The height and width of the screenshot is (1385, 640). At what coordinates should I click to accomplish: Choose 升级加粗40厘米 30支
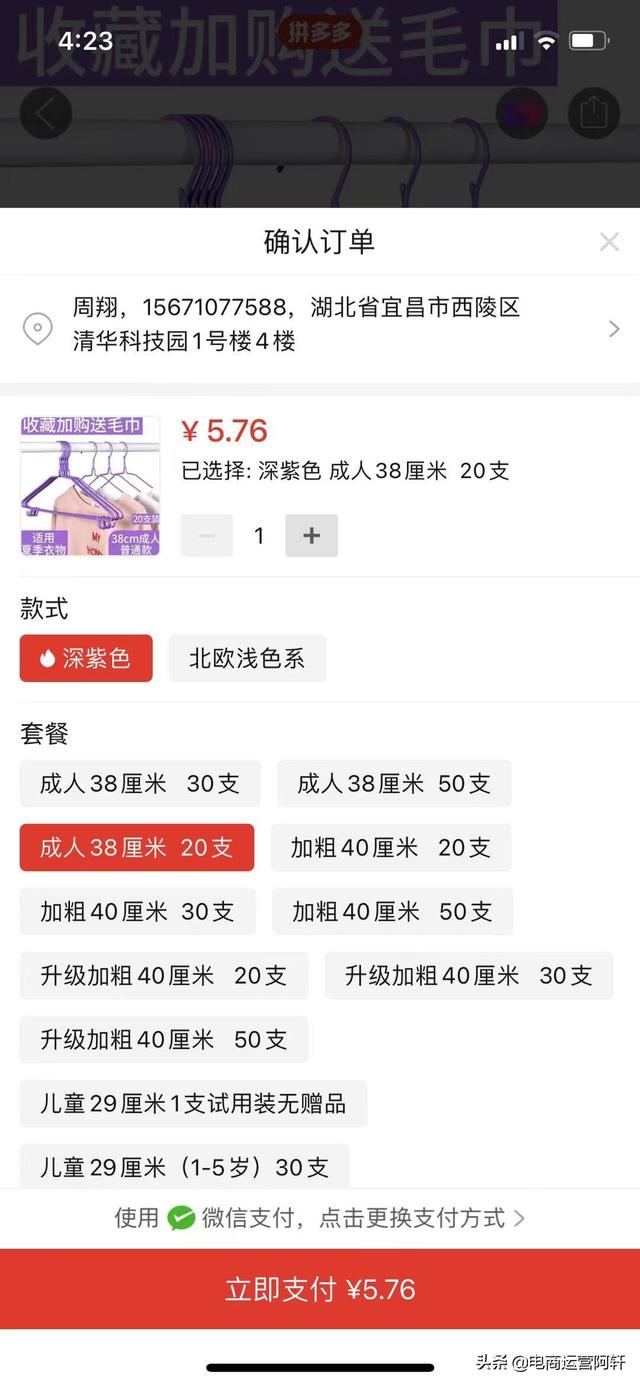coord(468,976)
